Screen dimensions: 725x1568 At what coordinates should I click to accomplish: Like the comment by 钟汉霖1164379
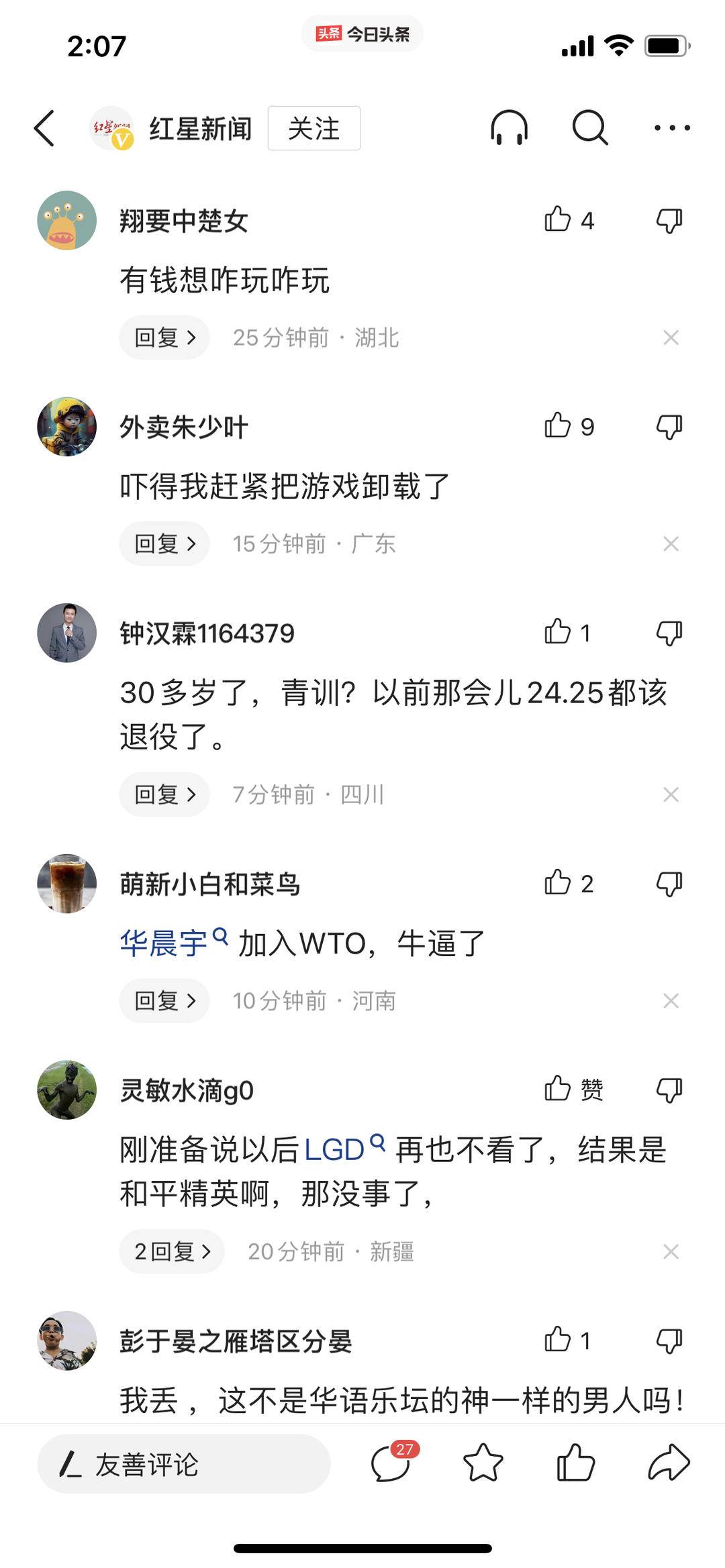[x=559, y=632]
